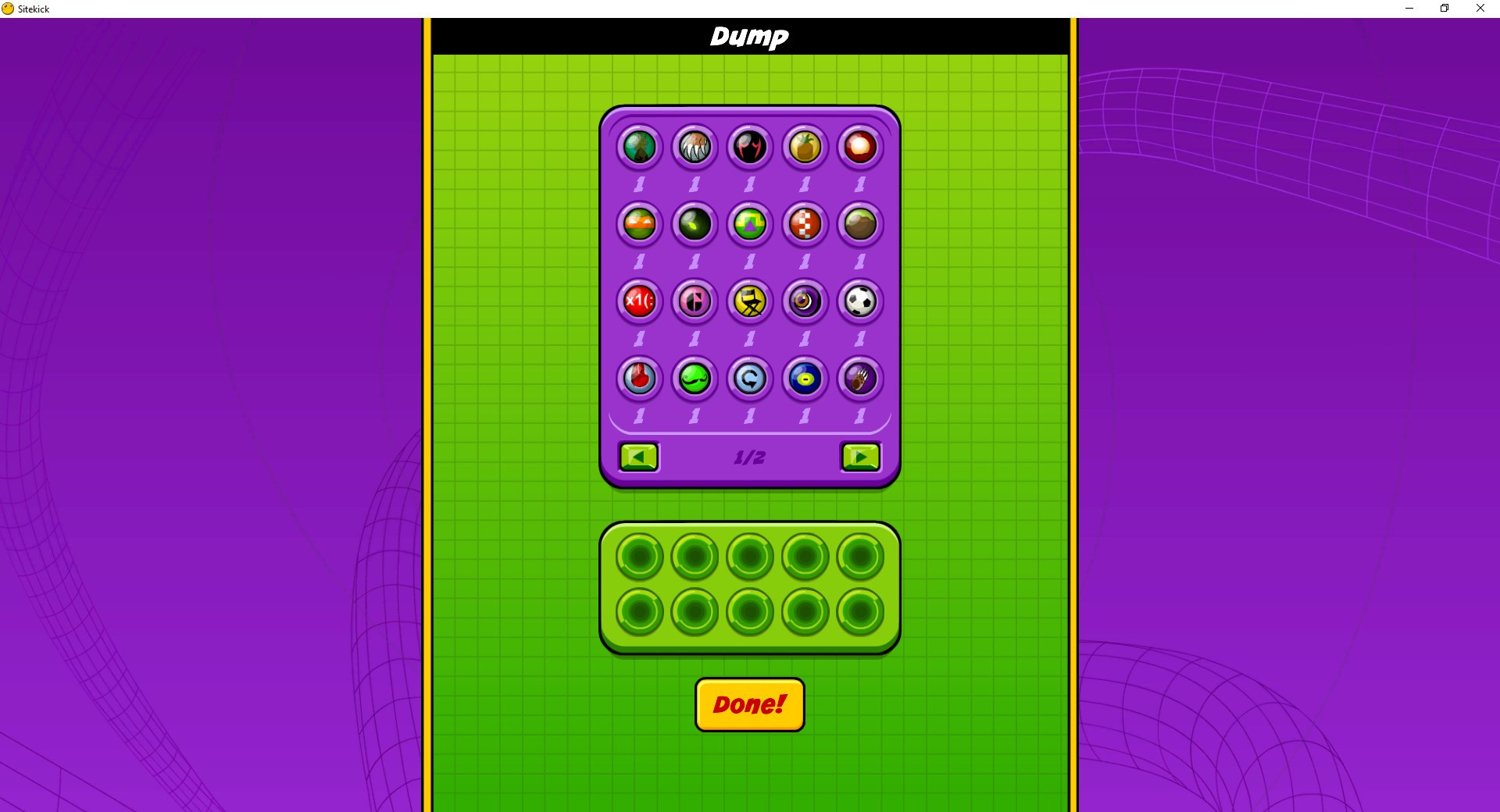Pick the red boxing glove chip
Screen dimensions: 1500x812
tap(639, 379)
